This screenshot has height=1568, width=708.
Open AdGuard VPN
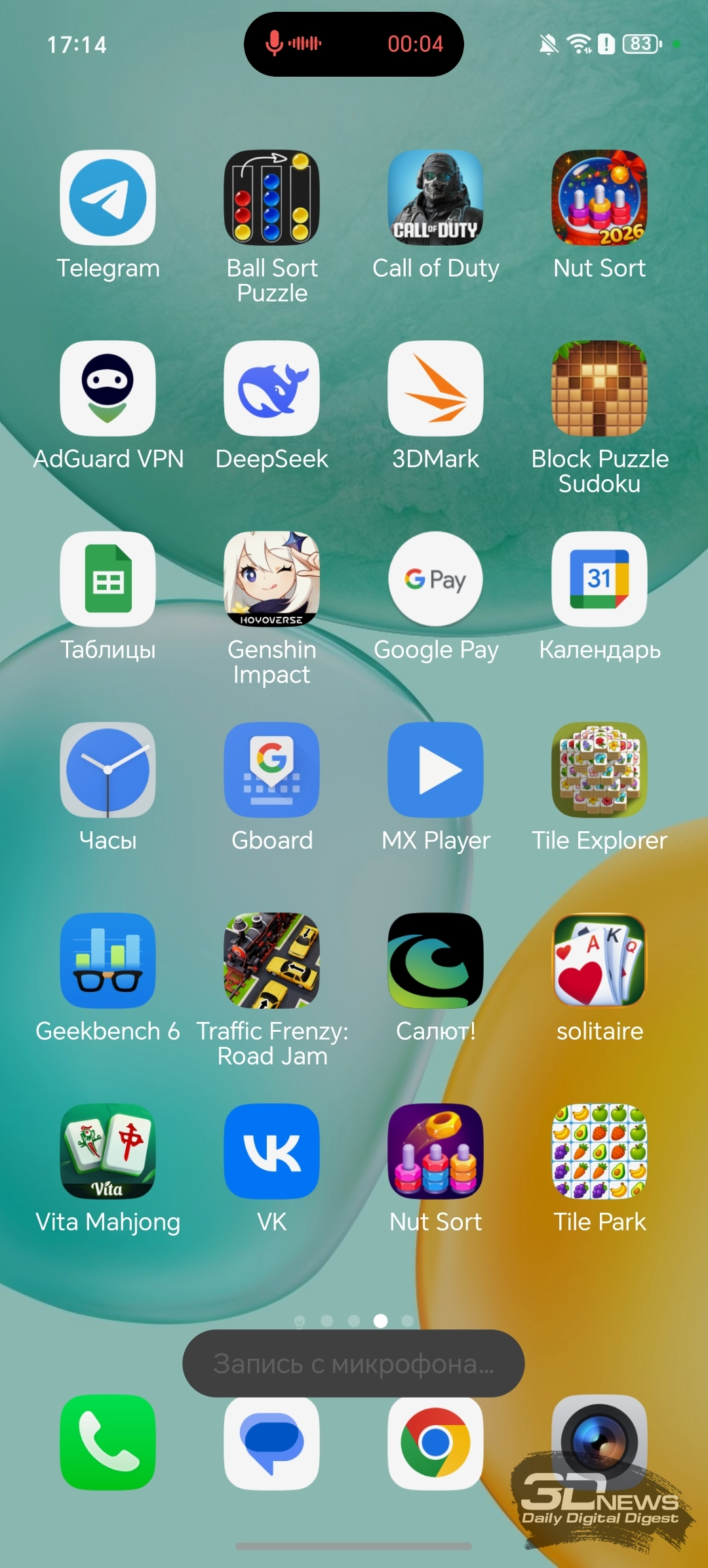(108, 389)
